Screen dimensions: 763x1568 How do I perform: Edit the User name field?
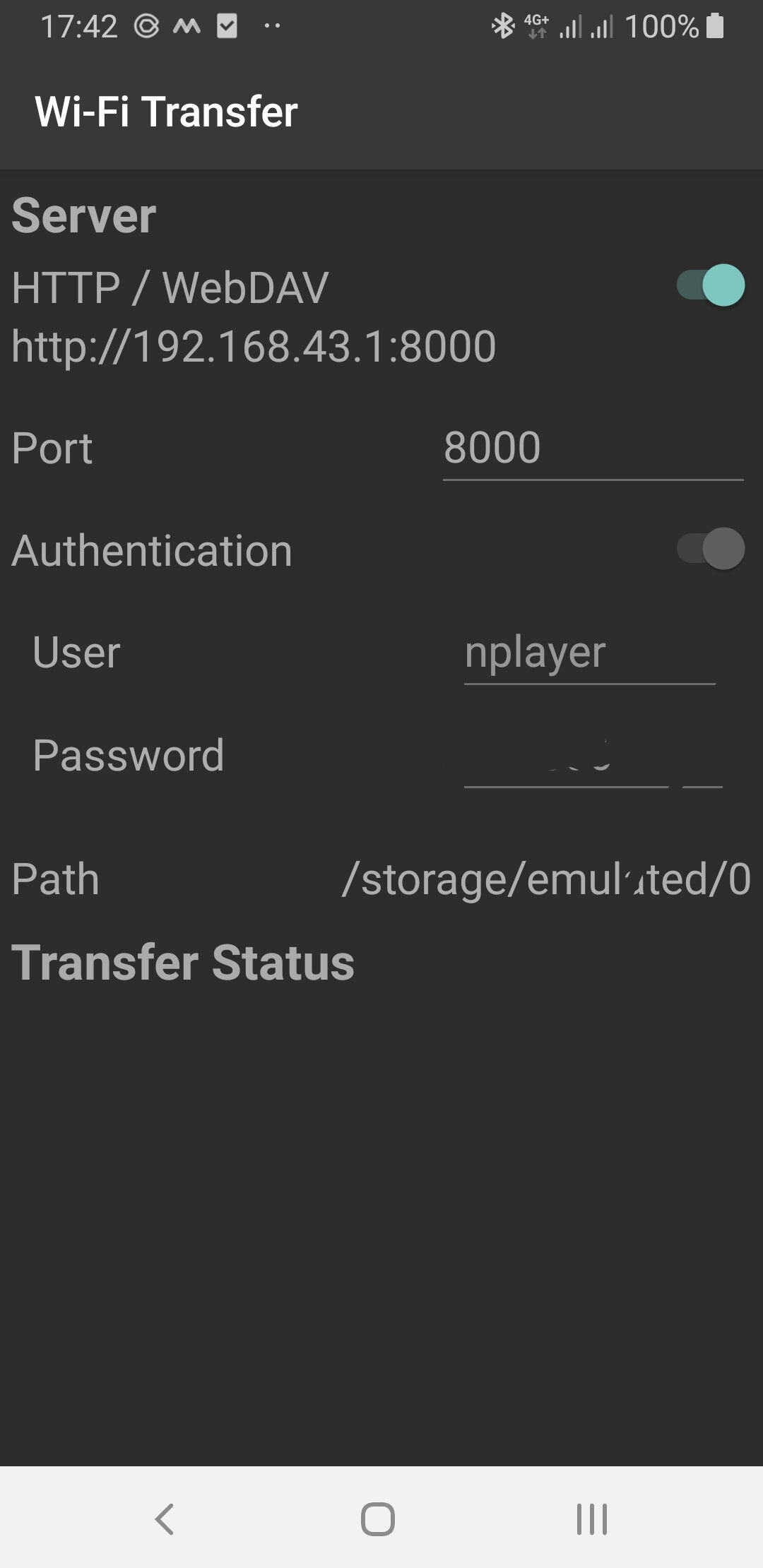click(589, 653)
